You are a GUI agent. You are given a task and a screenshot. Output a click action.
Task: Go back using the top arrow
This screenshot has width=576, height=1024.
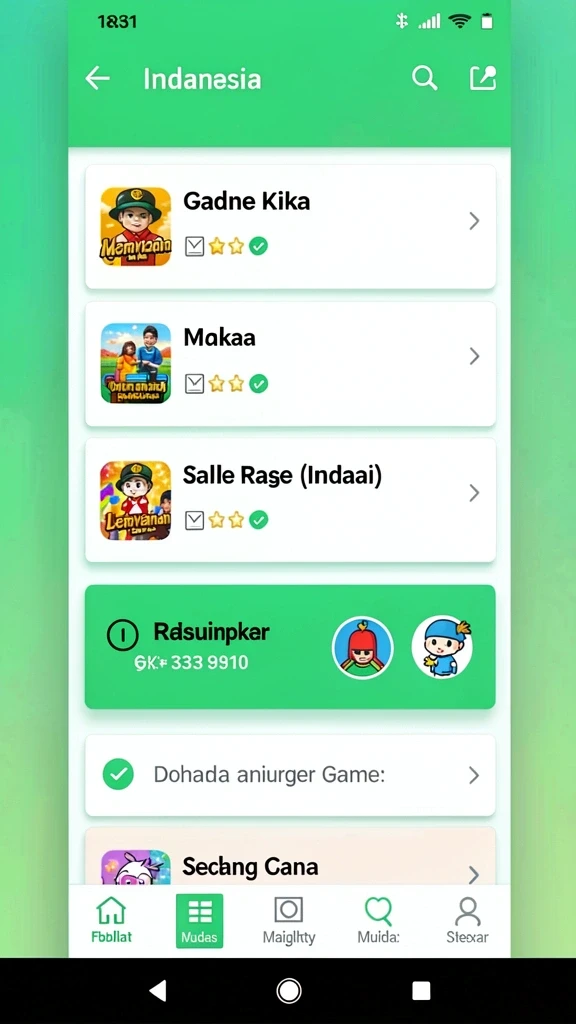coord(97,79)
